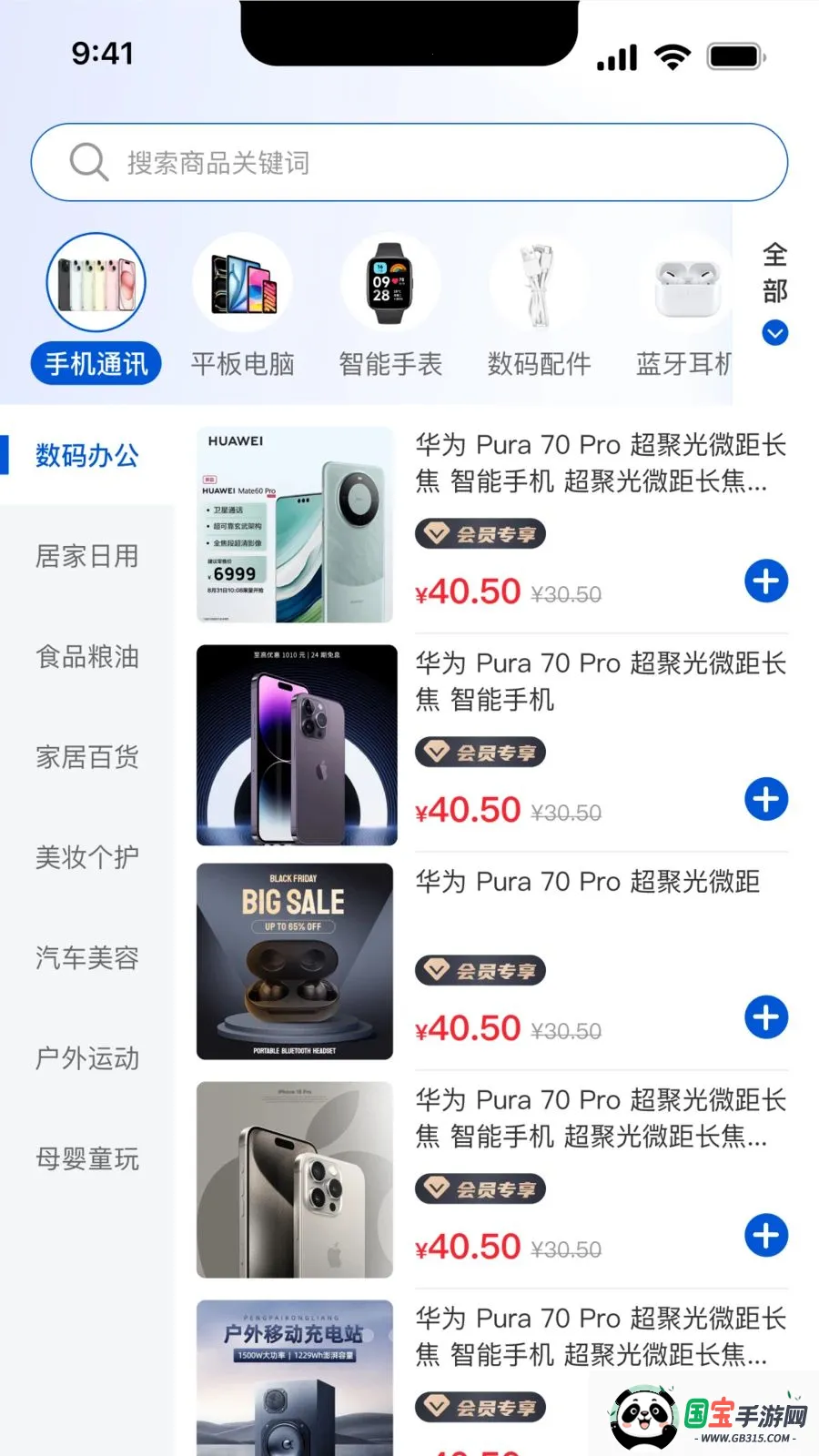Open 母婴童玩 in the side menu

[87, 1158]
